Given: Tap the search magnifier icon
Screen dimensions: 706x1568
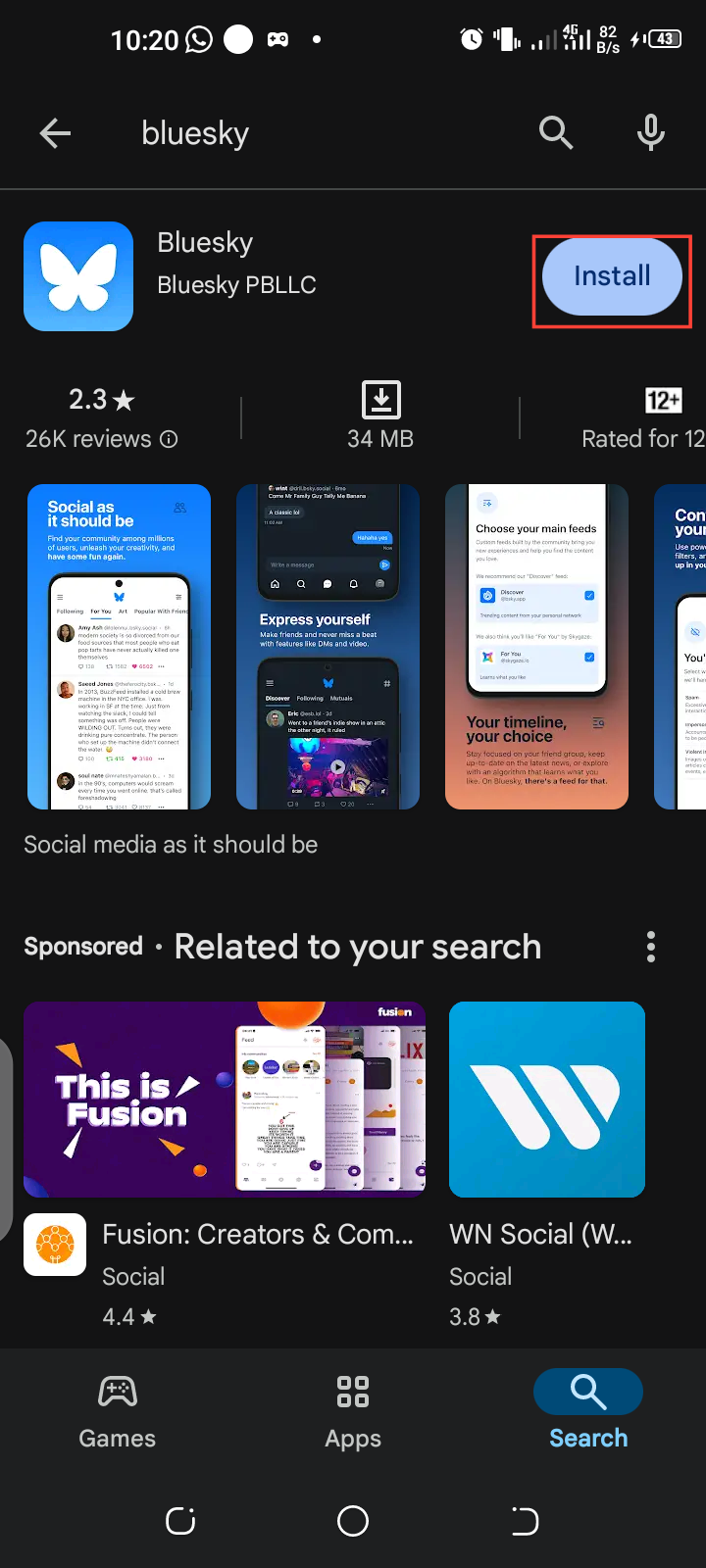Looking at the screenshot, I should pos(555,132).
